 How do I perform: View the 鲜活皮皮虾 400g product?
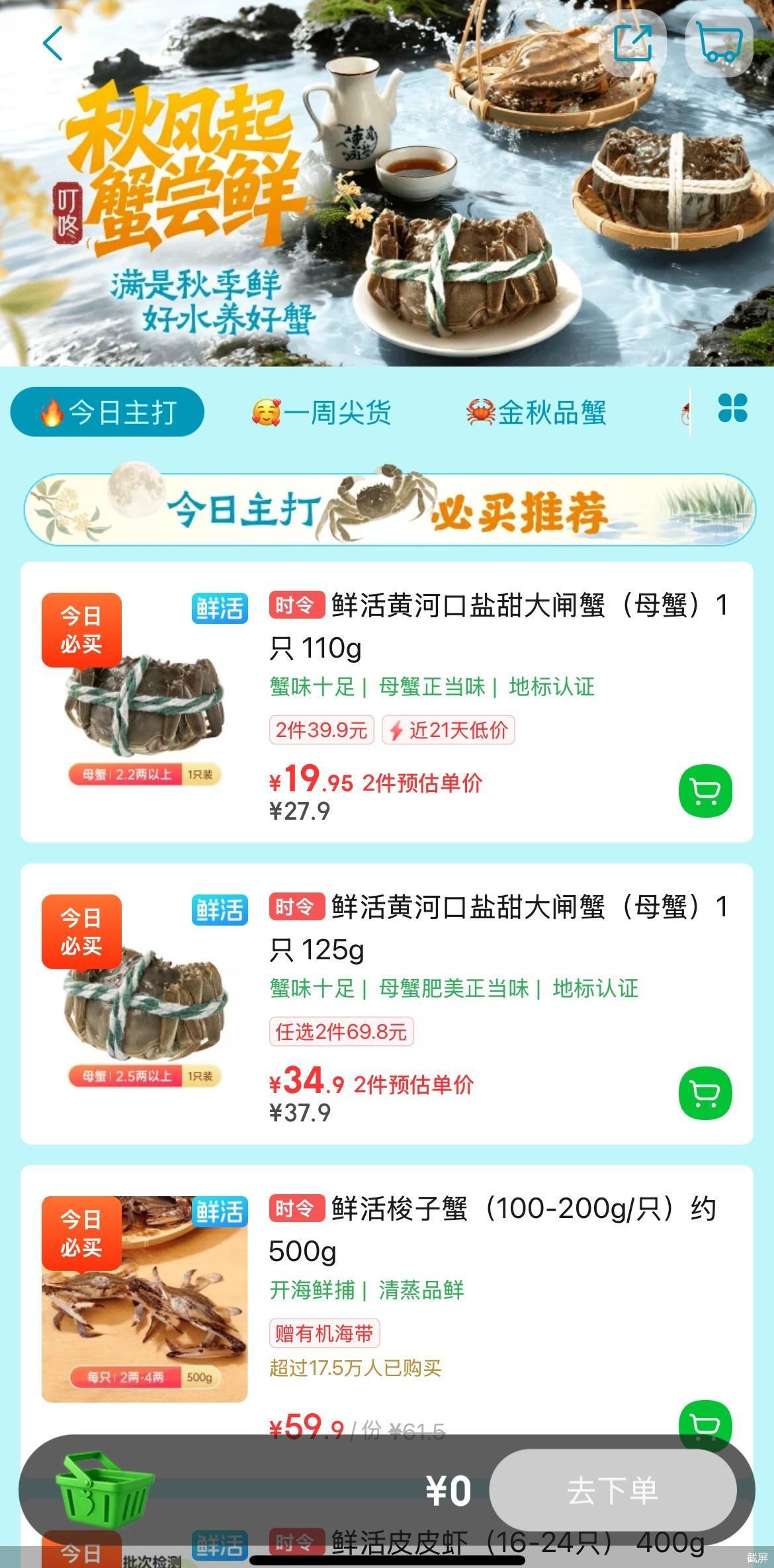516,1543
